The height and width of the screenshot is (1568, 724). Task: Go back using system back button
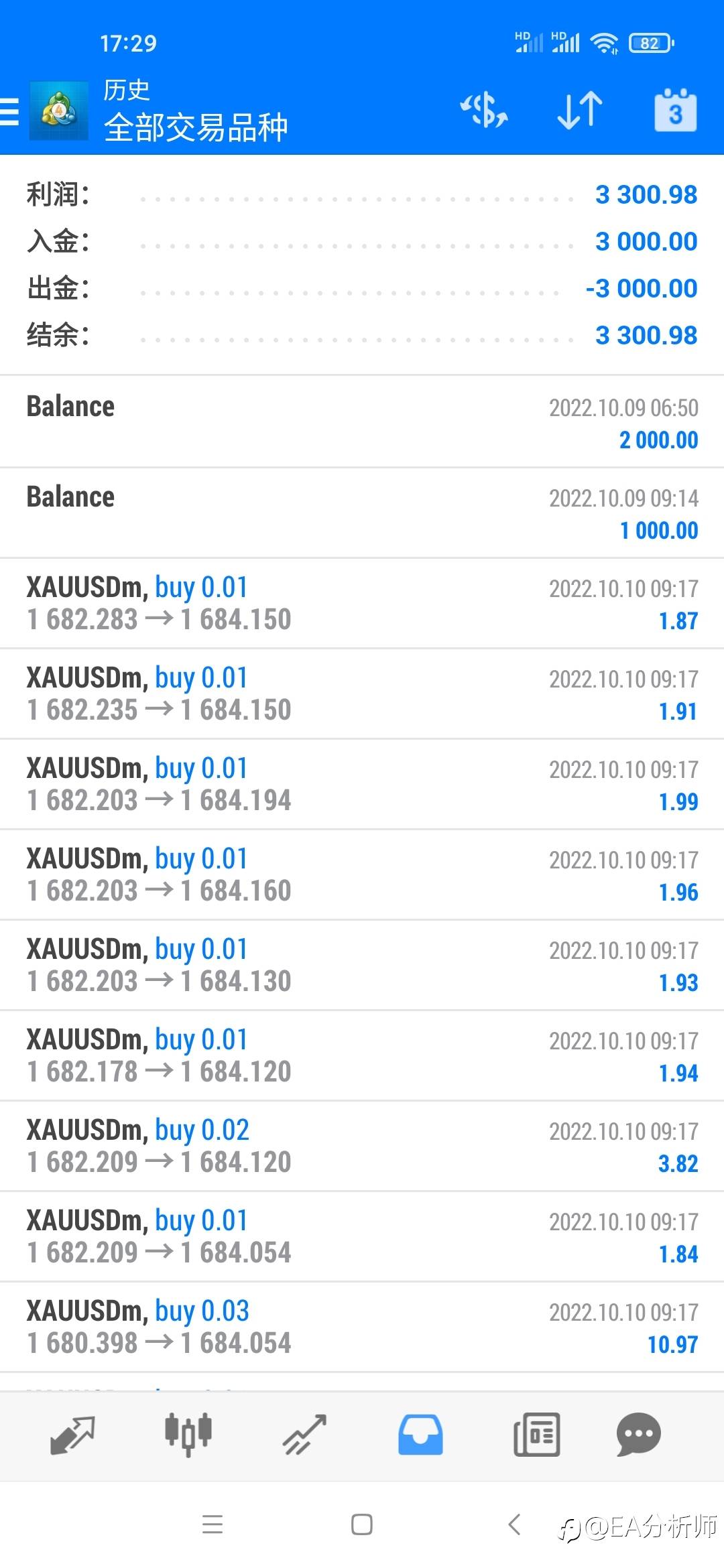[514, 1524]
